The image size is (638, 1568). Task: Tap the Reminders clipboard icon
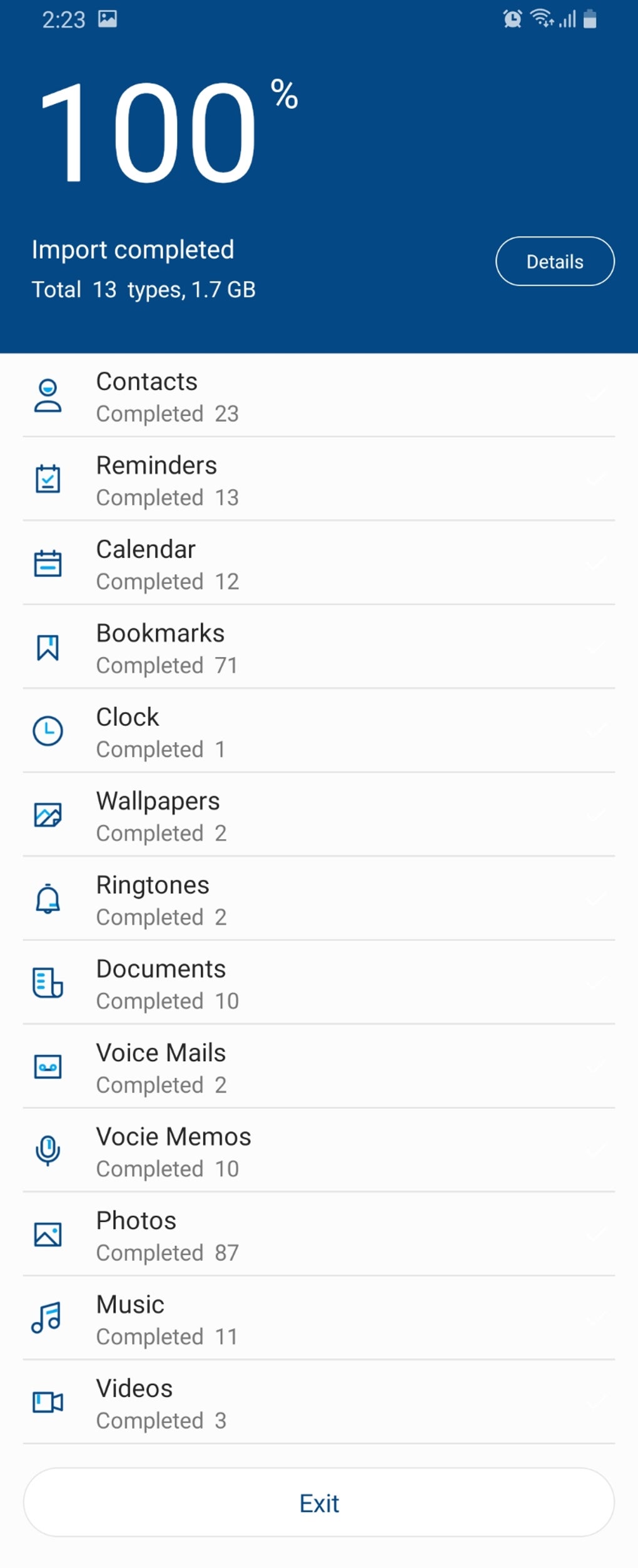click(48, 479)
